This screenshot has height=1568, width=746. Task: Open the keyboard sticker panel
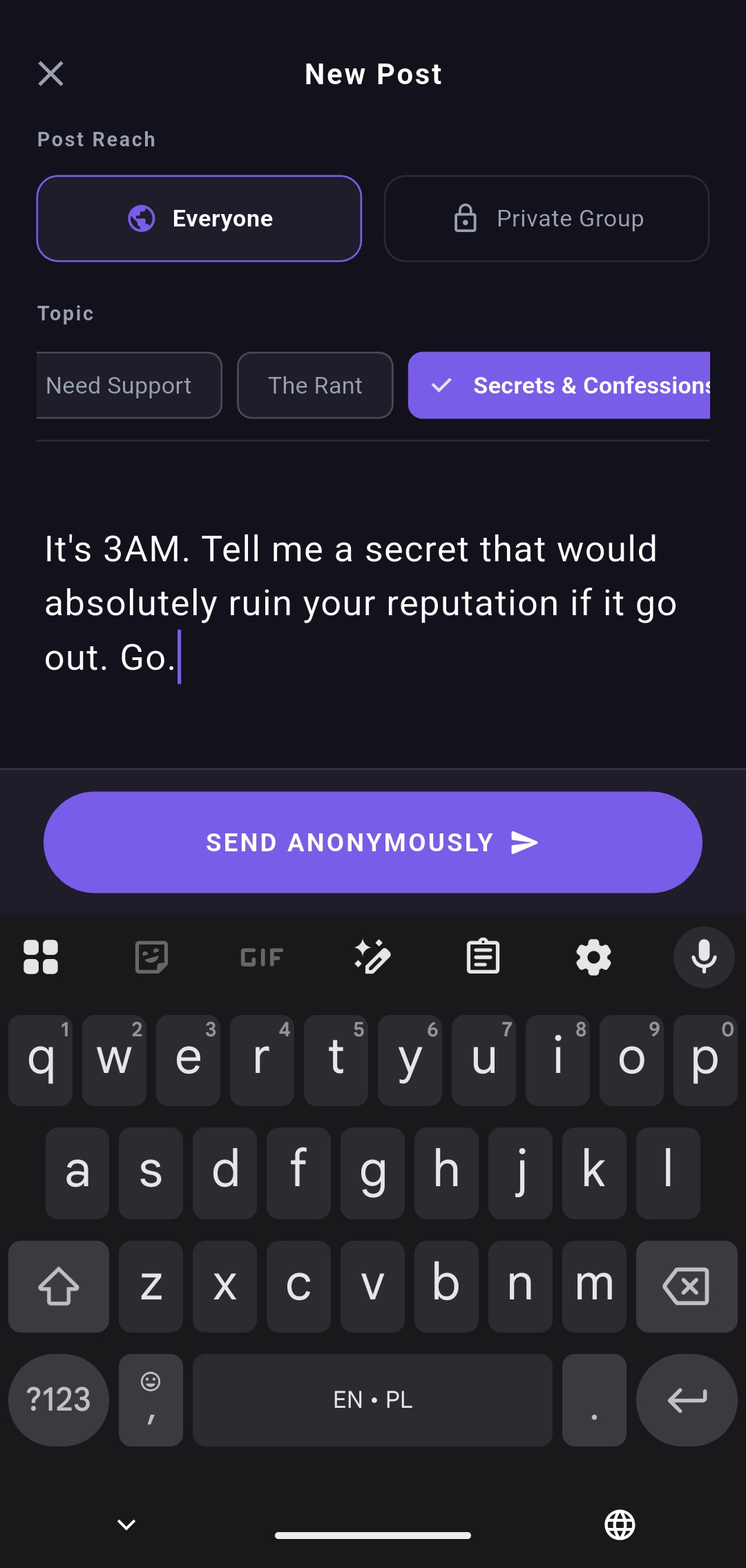[151, 957]
